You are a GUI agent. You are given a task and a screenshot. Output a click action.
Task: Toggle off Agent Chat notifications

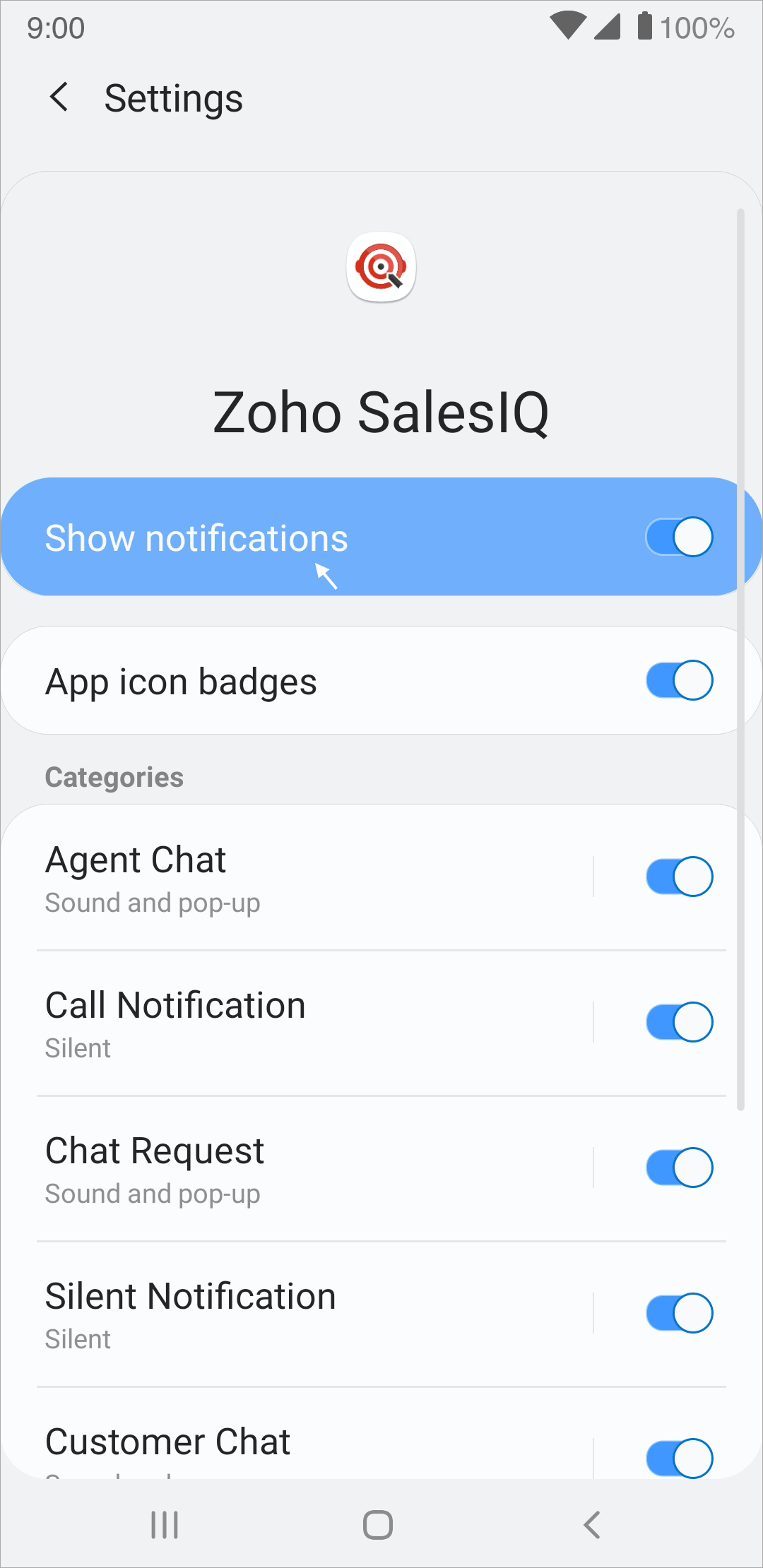click(679, 877)
